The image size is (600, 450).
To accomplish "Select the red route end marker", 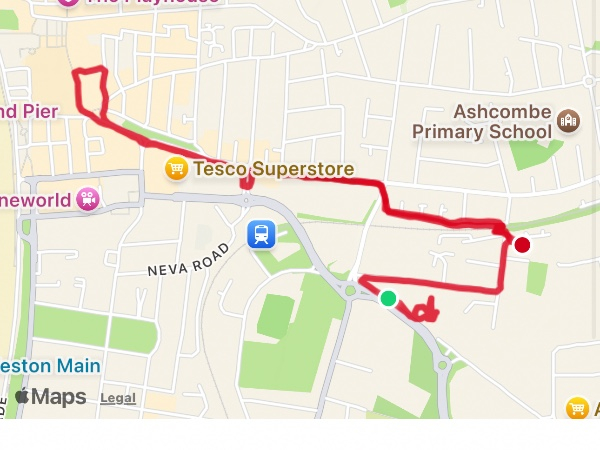I will click(x=521, y=244).
